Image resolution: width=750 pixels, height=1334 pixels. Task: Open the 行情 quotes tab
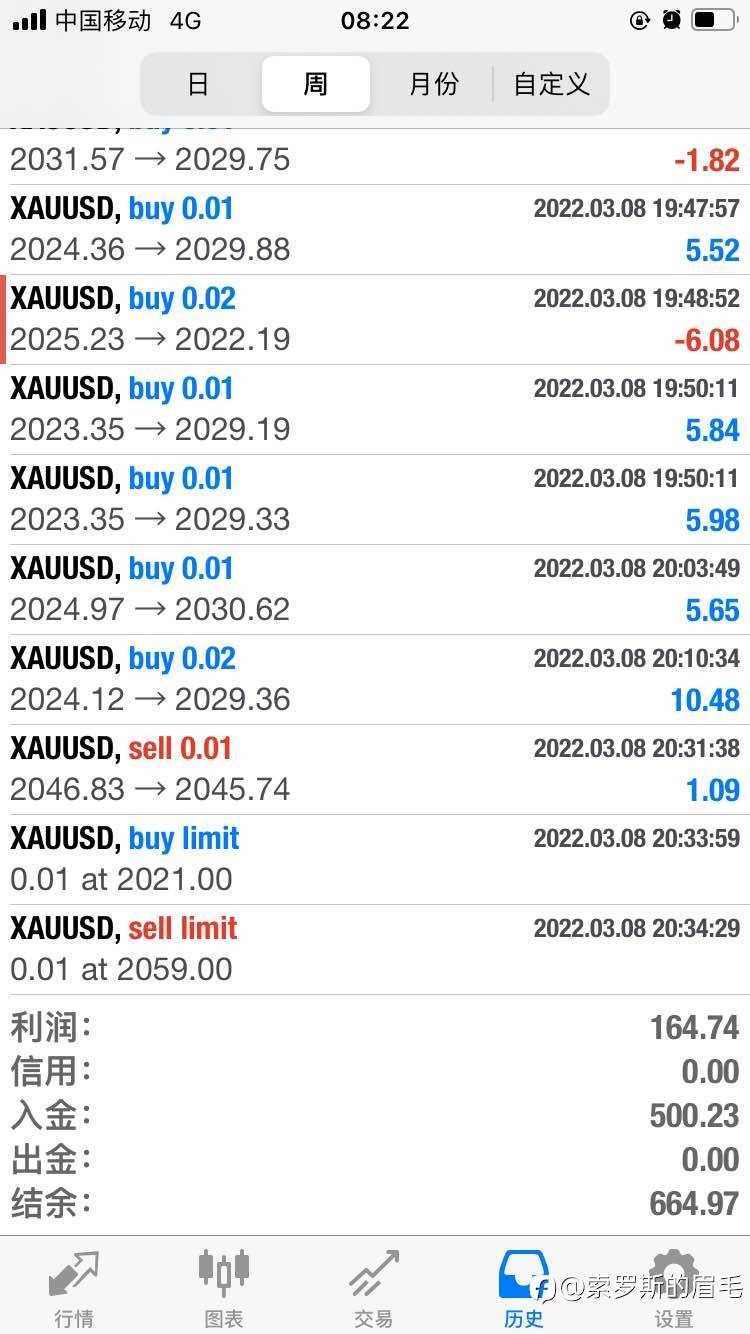tap(74, 1289)
